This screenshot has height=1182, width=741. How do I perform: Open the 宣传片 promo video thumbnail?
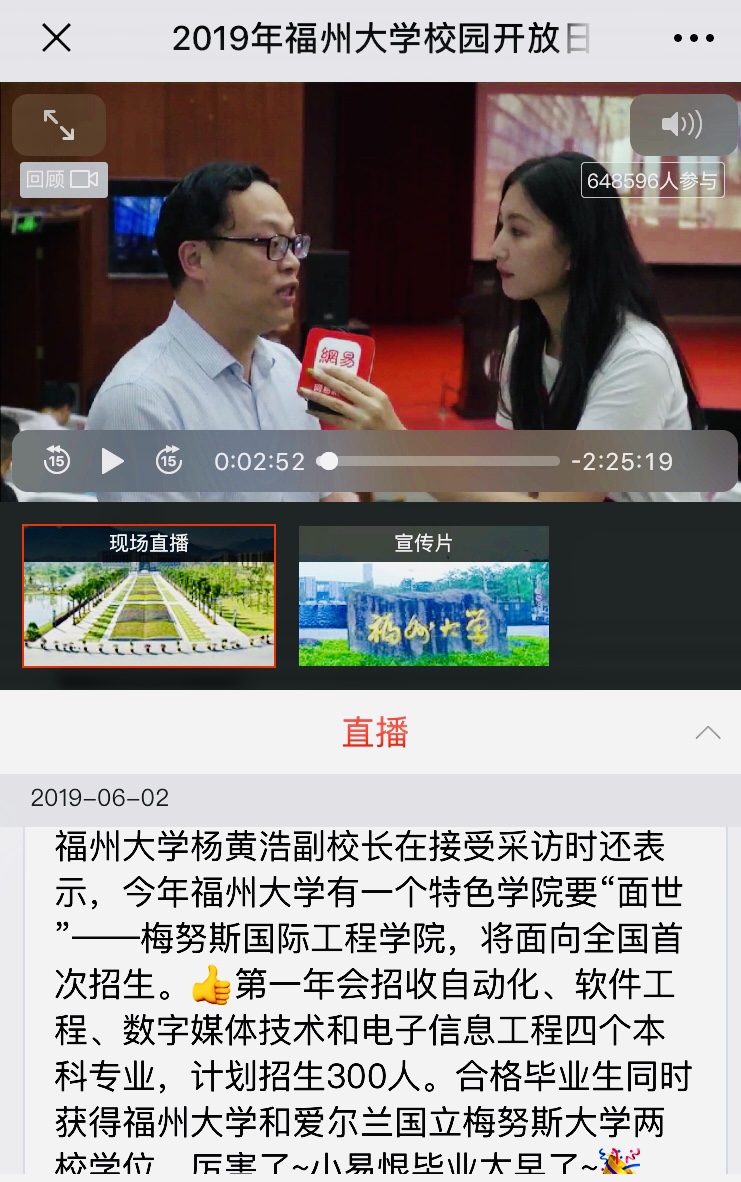point(424,596)
